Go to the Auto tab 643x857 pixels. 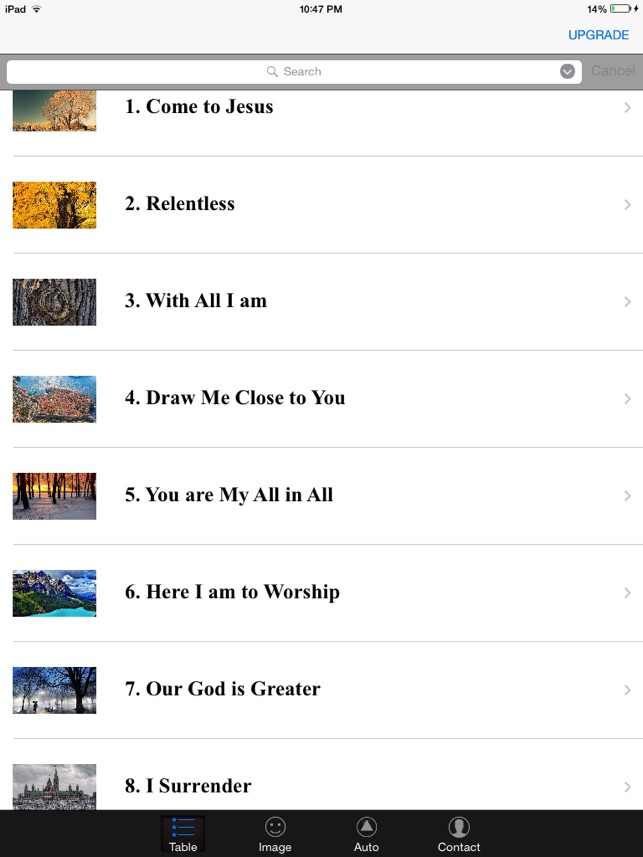[367, 834]
